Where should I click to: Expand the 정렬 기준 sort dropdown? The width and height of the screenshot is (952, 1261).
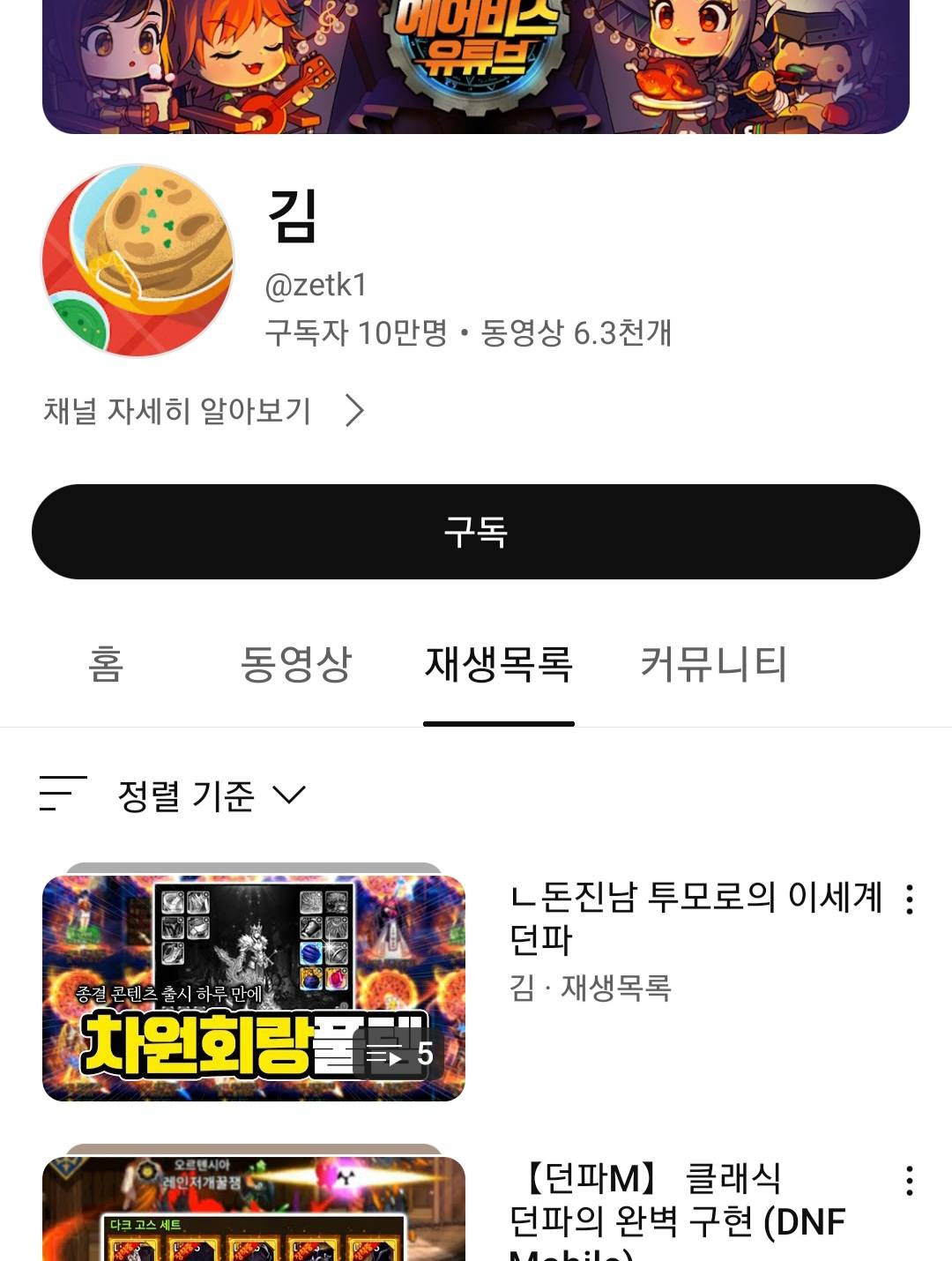[211, 795]
